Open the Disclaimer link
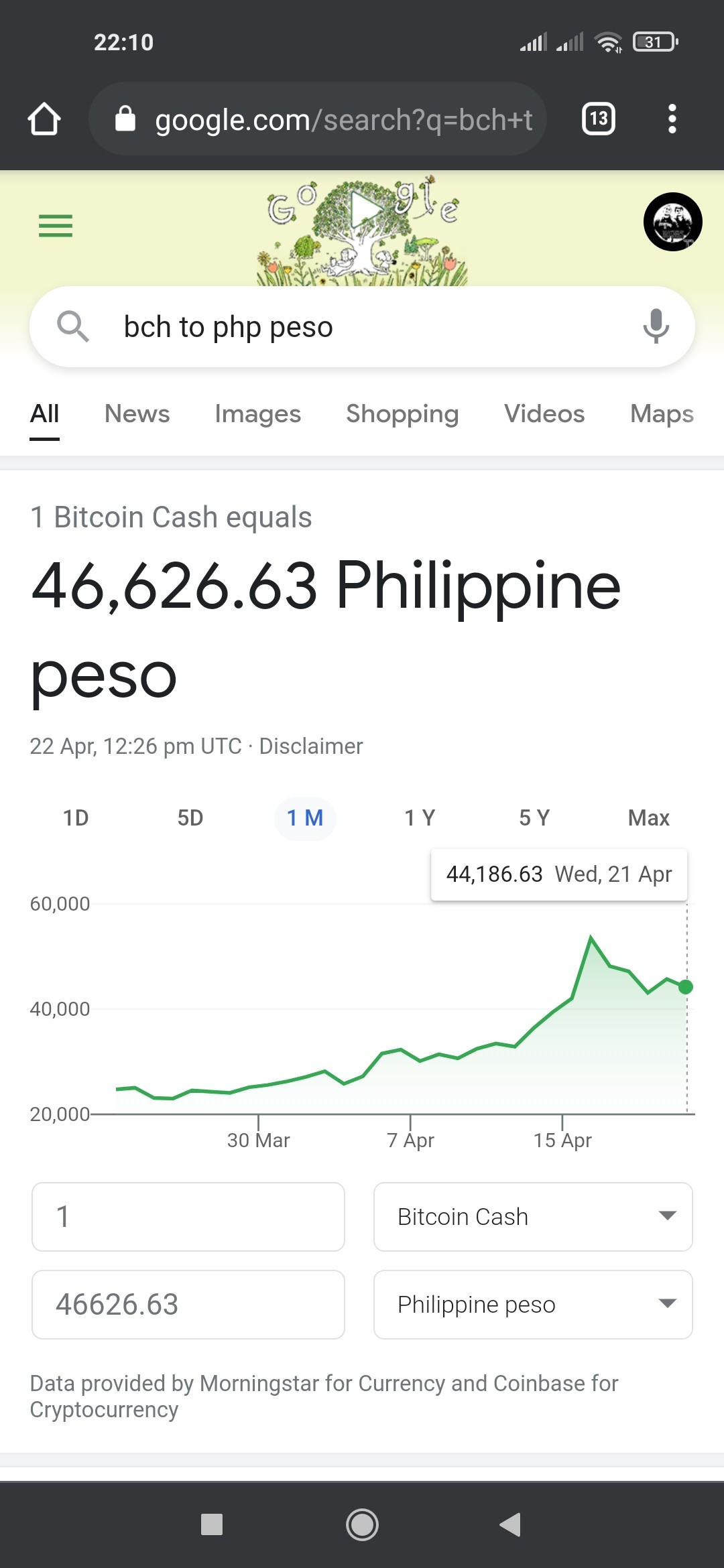Image resolution: width=724 pixels, height=1568 pixels. click(311, 746)
